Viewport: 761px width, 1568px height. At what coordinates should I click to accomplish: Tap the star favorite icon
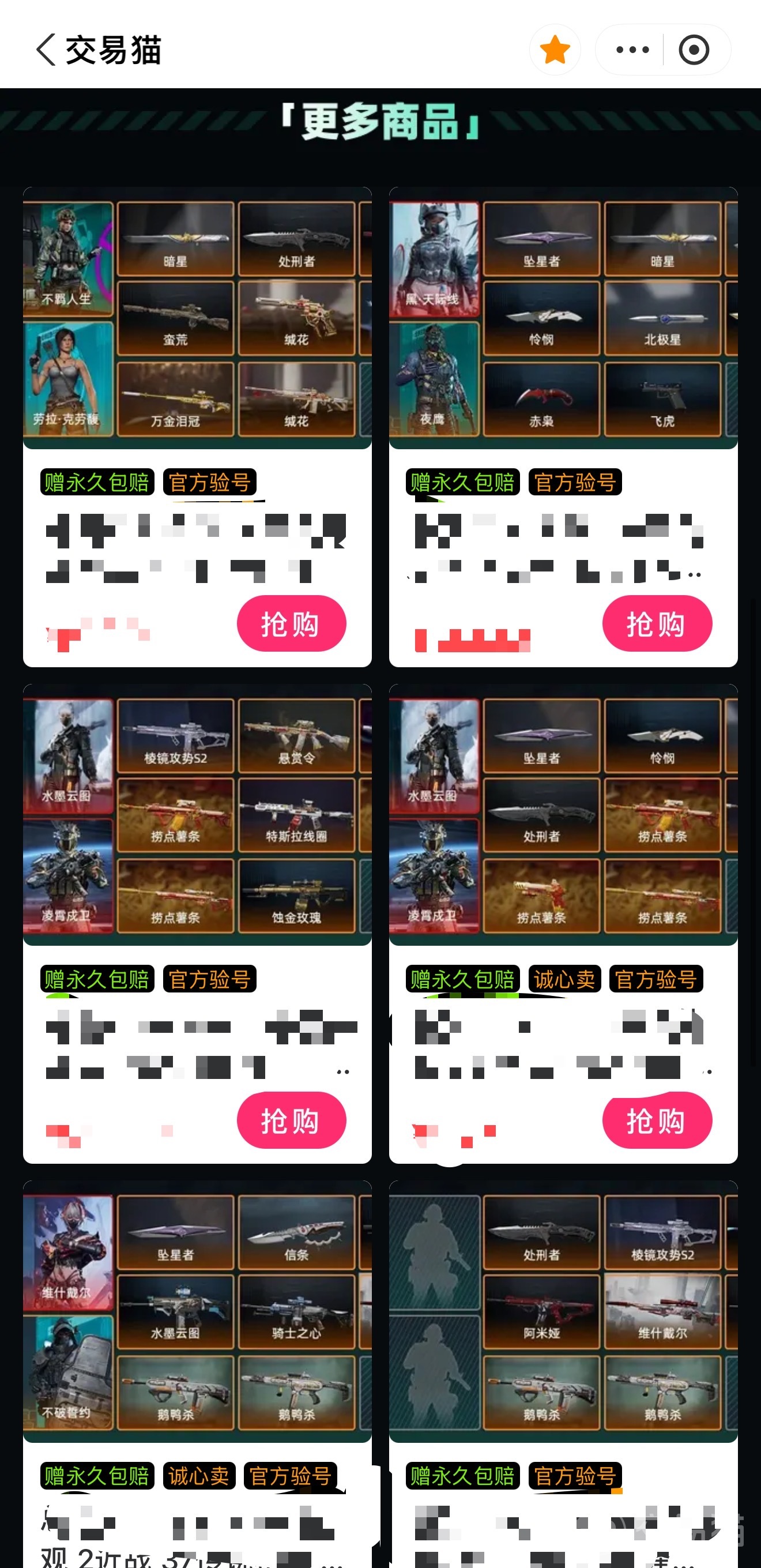tap(555, 50)
